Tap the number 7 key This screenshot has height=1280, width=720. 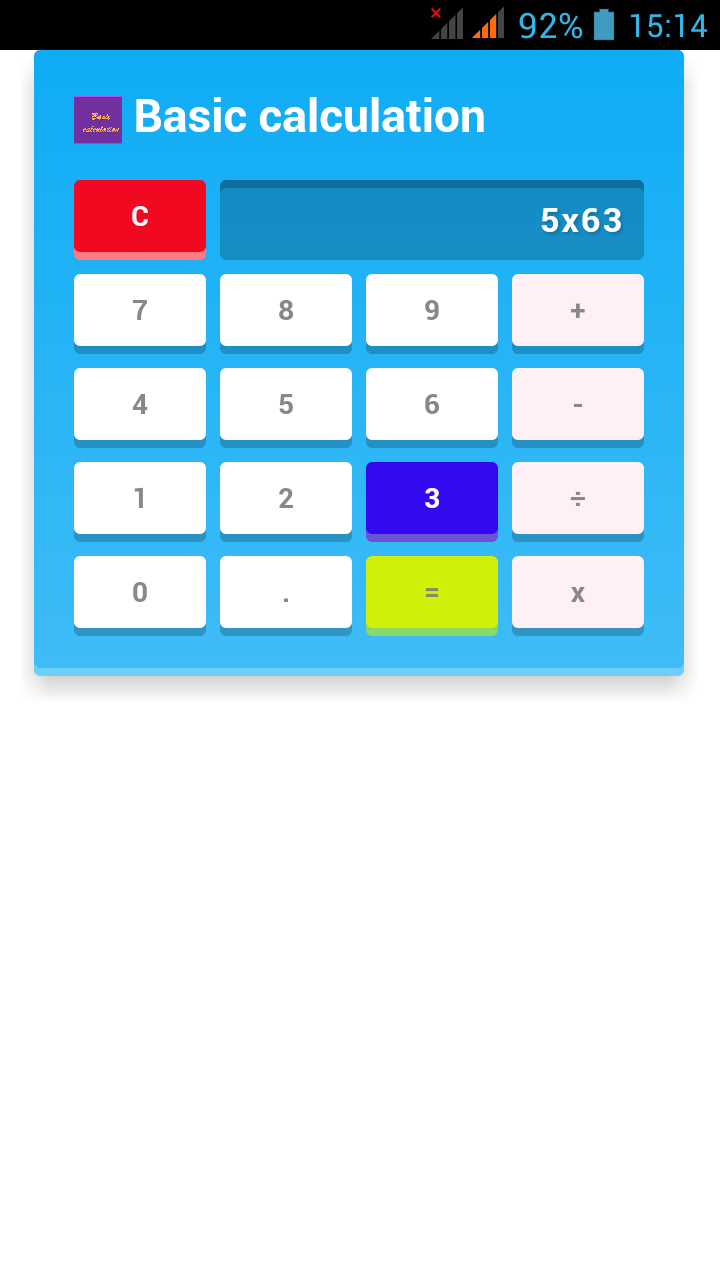pos(139,310)
